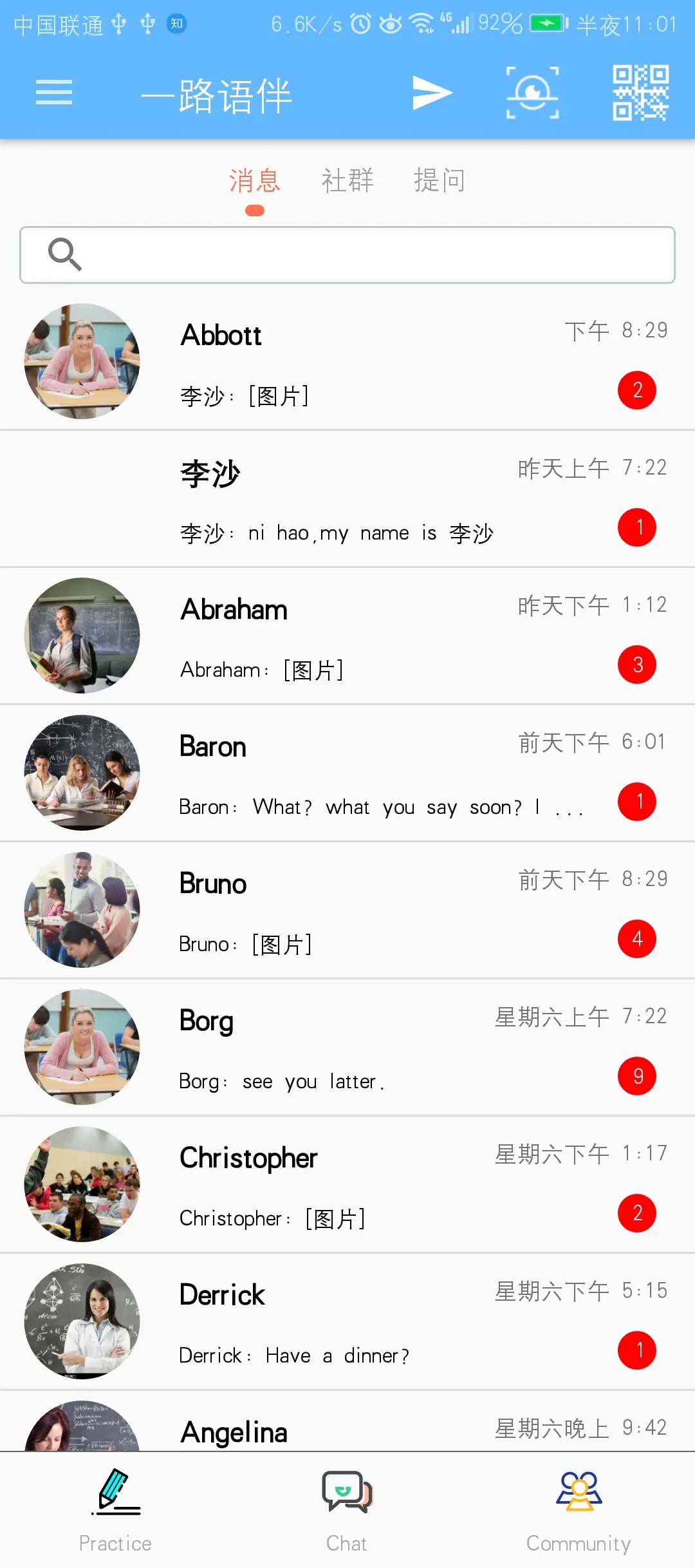
Task: Open the chat with Borg
Action: click(x=347, y=1047)
